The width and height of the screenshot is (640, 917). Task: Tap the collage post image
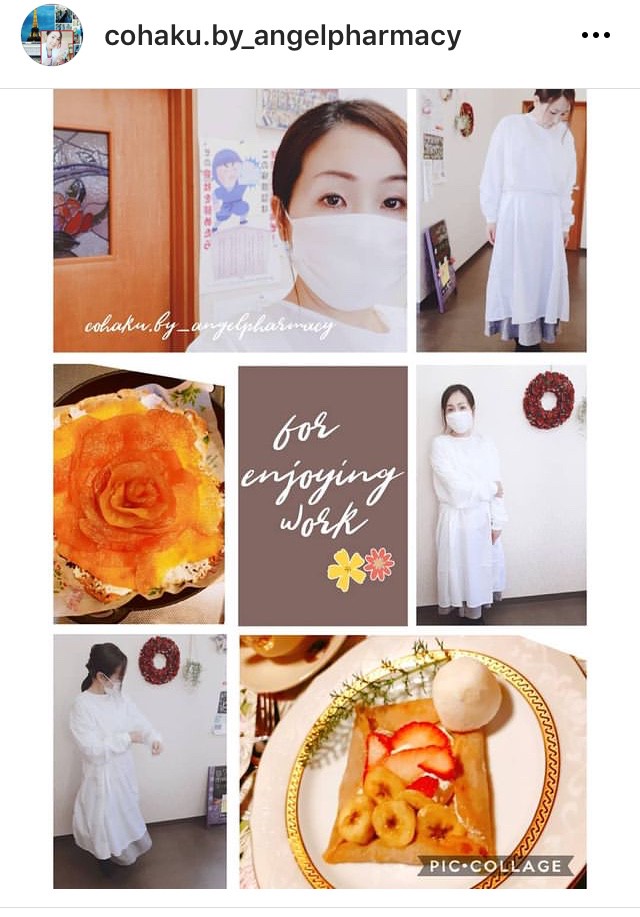coord(320,490)
